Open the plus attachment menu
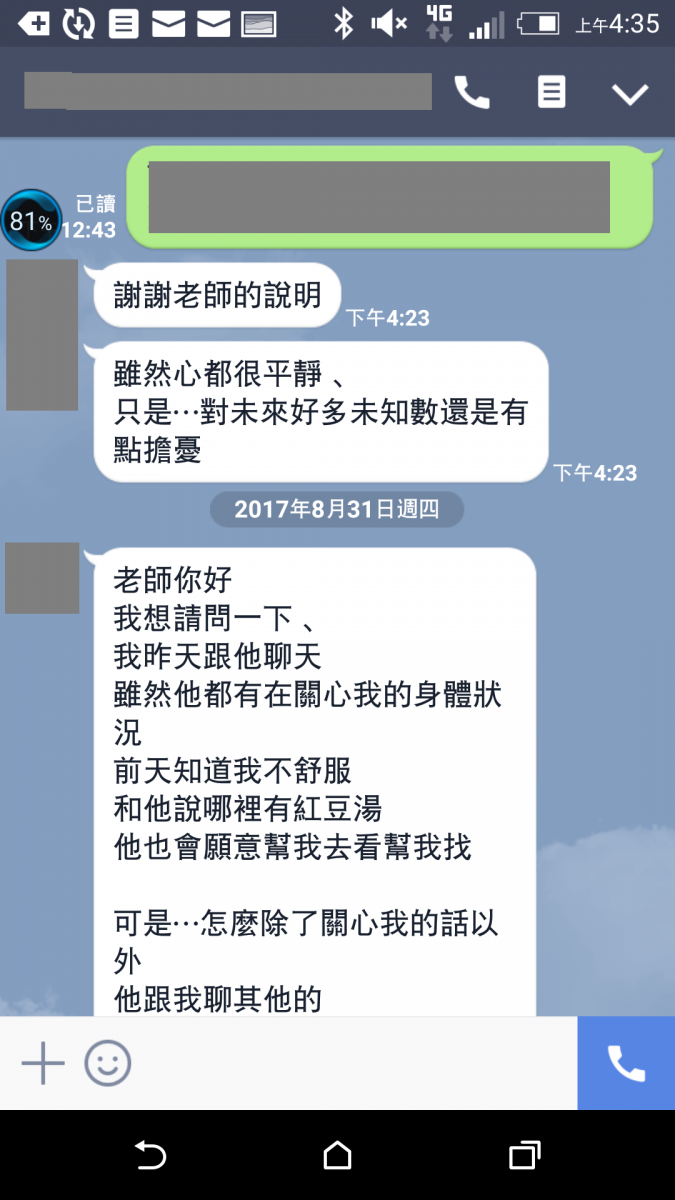The image size is (675, 1200). click(x=43, y=1063)
